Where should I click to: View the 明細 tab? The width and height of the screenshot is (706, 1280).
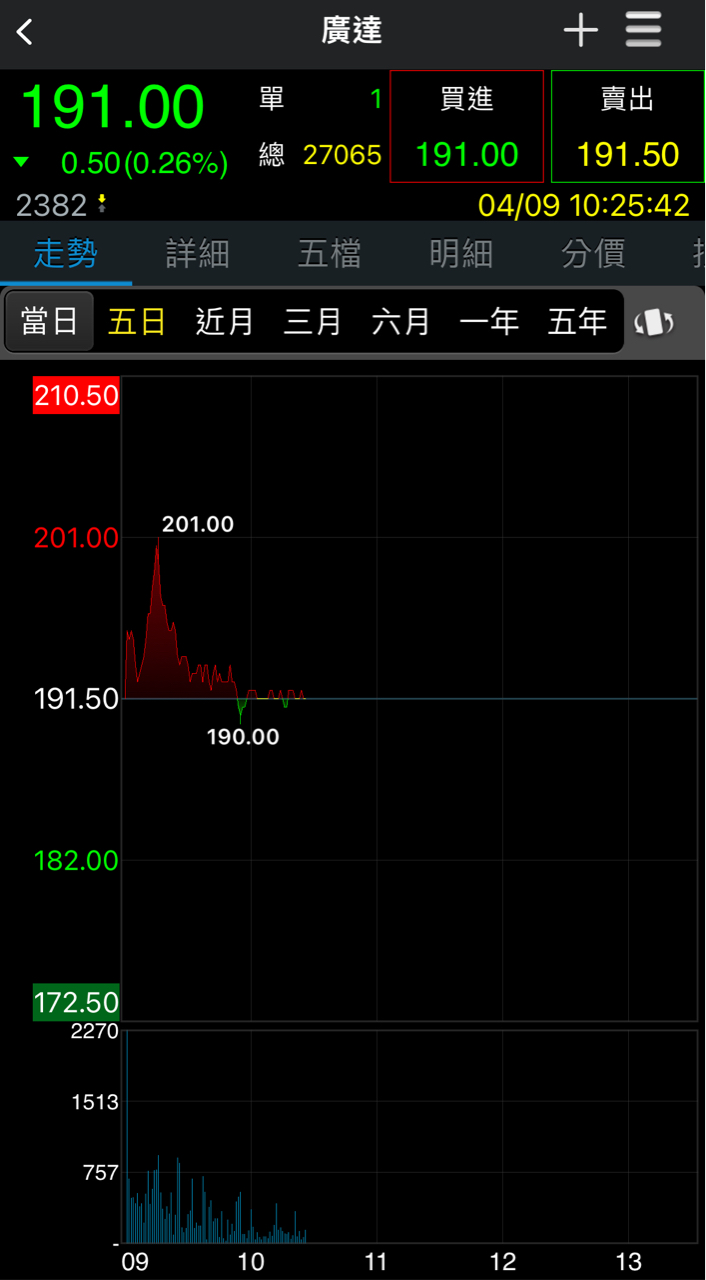coord(461,254)
